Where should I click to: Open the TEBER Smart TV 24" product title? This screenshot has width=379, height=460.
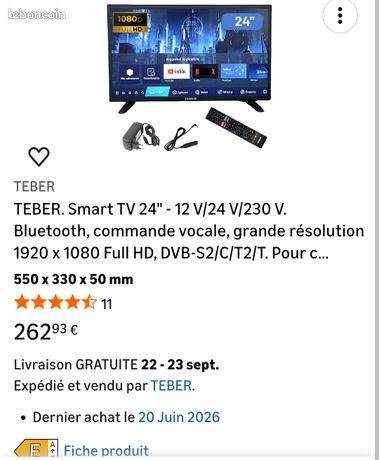coord(189,231)
